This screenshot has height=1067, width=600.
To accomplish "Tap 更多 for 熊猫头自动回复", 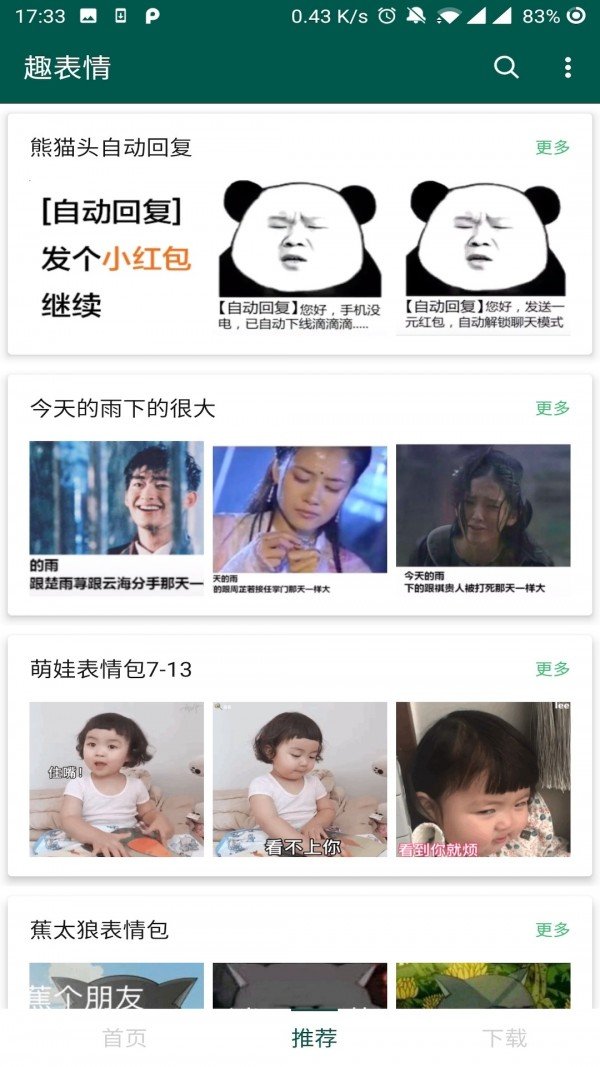I will coord(553,148).
